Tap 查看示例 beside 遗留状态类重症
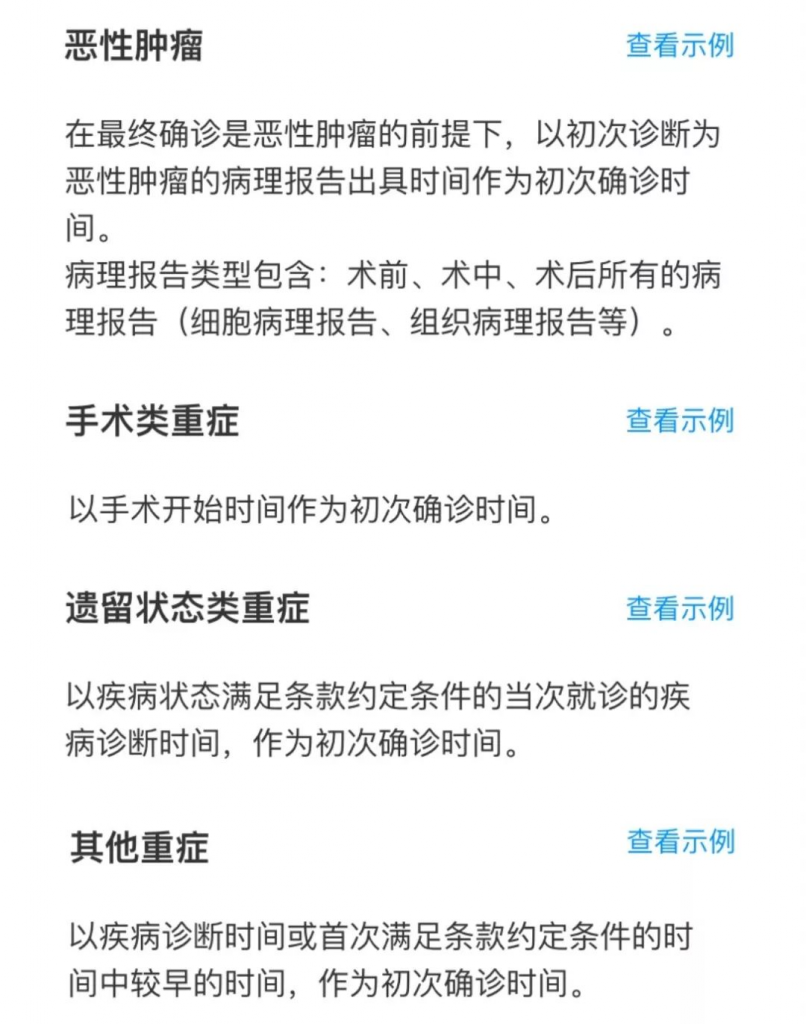Image resolution: width=806 pixels, height=1024 pixels. (x=680, y=608)
